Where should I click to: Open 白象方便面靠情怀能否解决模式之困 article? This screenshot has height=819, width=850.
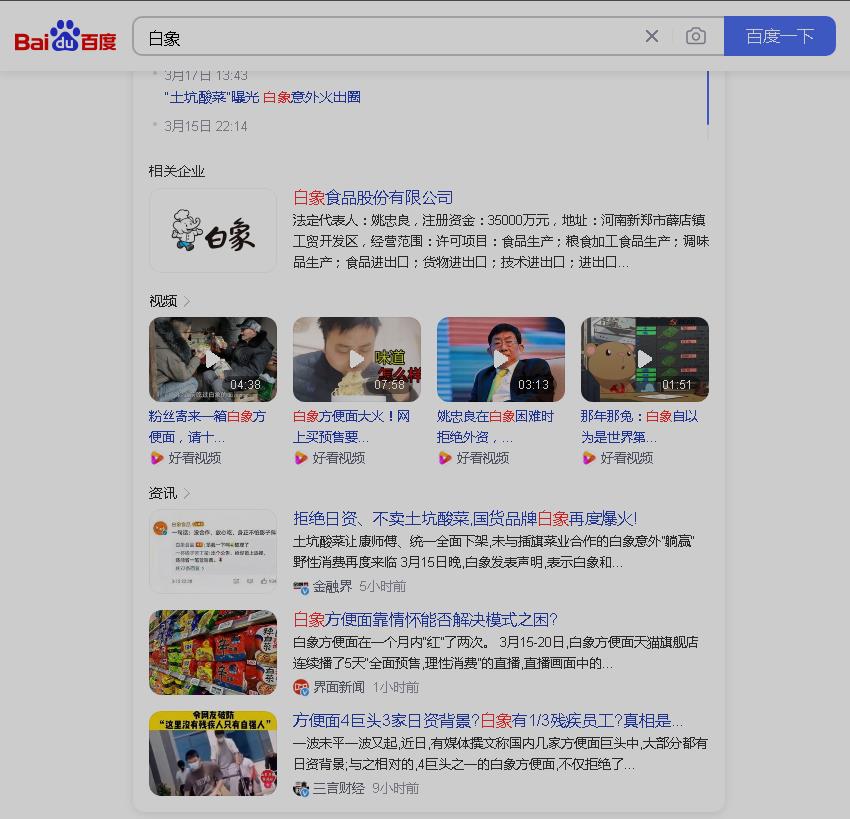tap(425, 619)
